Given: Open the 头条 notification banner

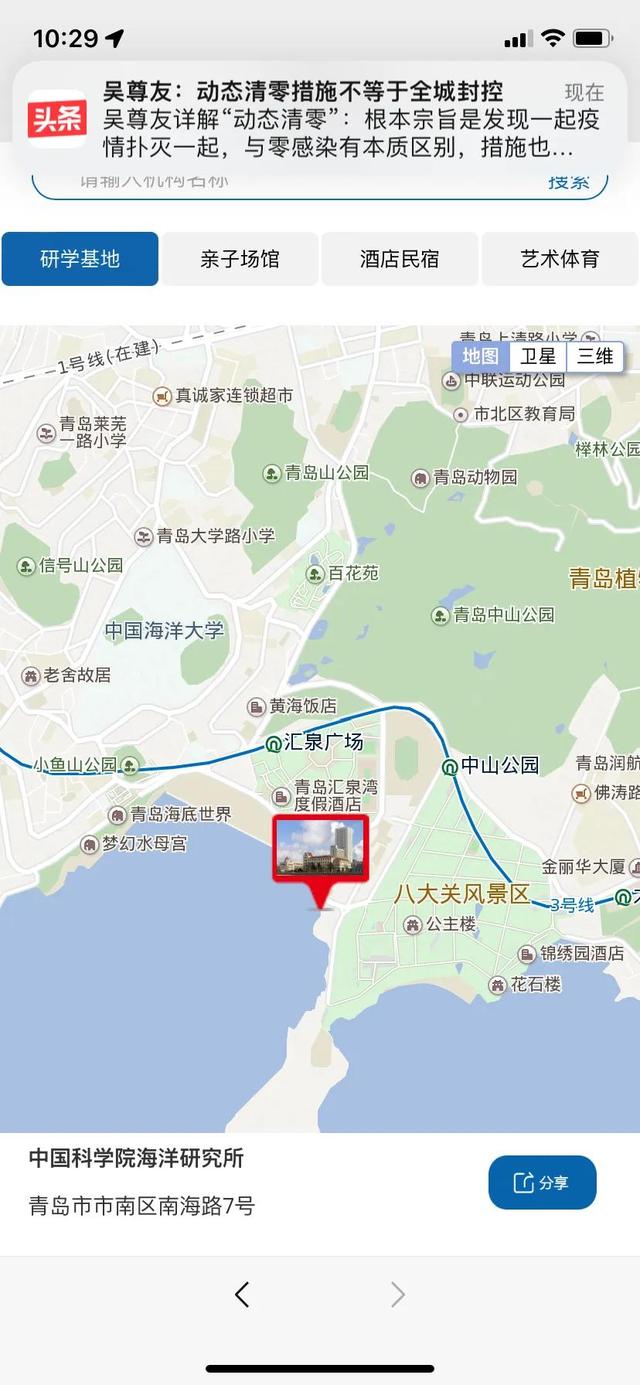Looking at the screenshot, I should [318, 119].
